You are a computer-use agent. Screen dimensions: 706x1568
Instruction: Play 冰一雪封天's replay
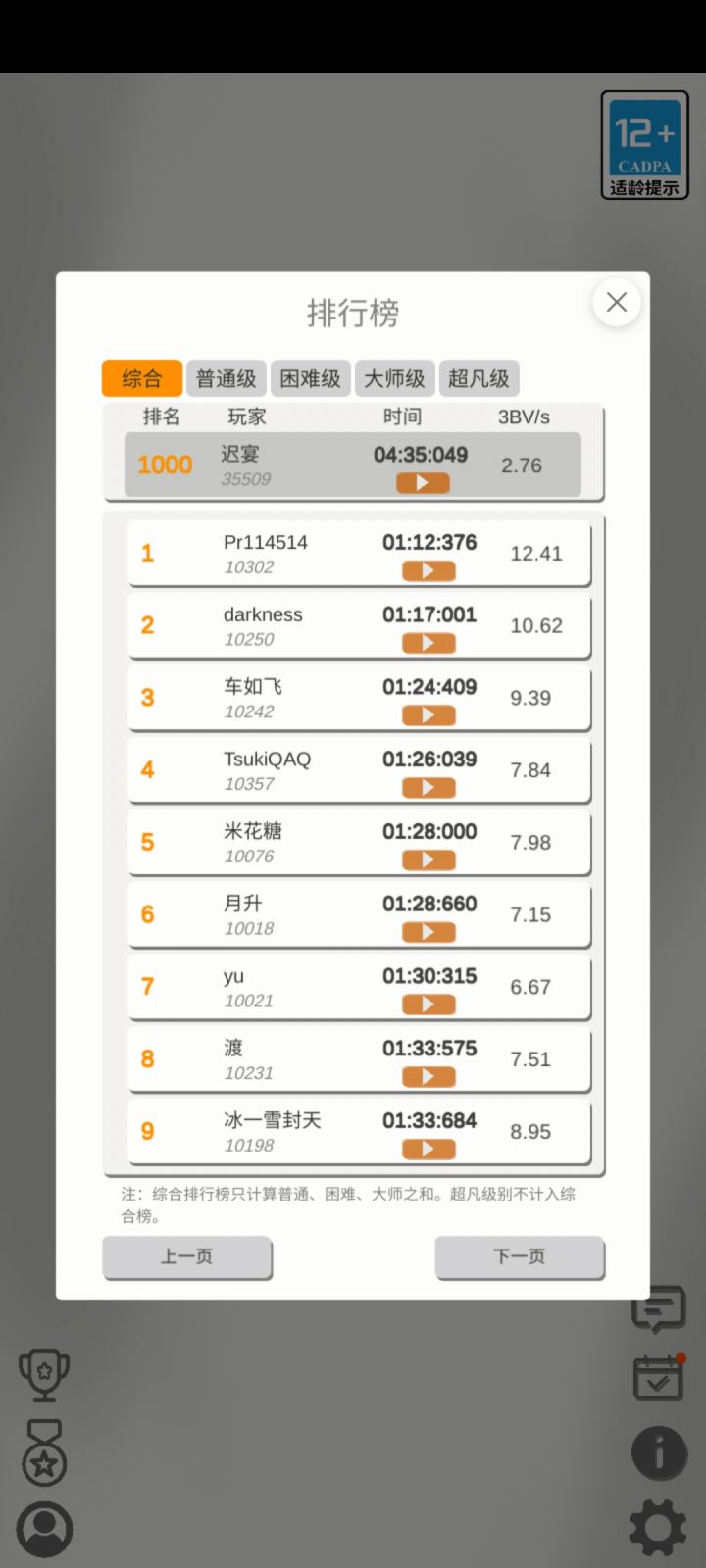429,1150
